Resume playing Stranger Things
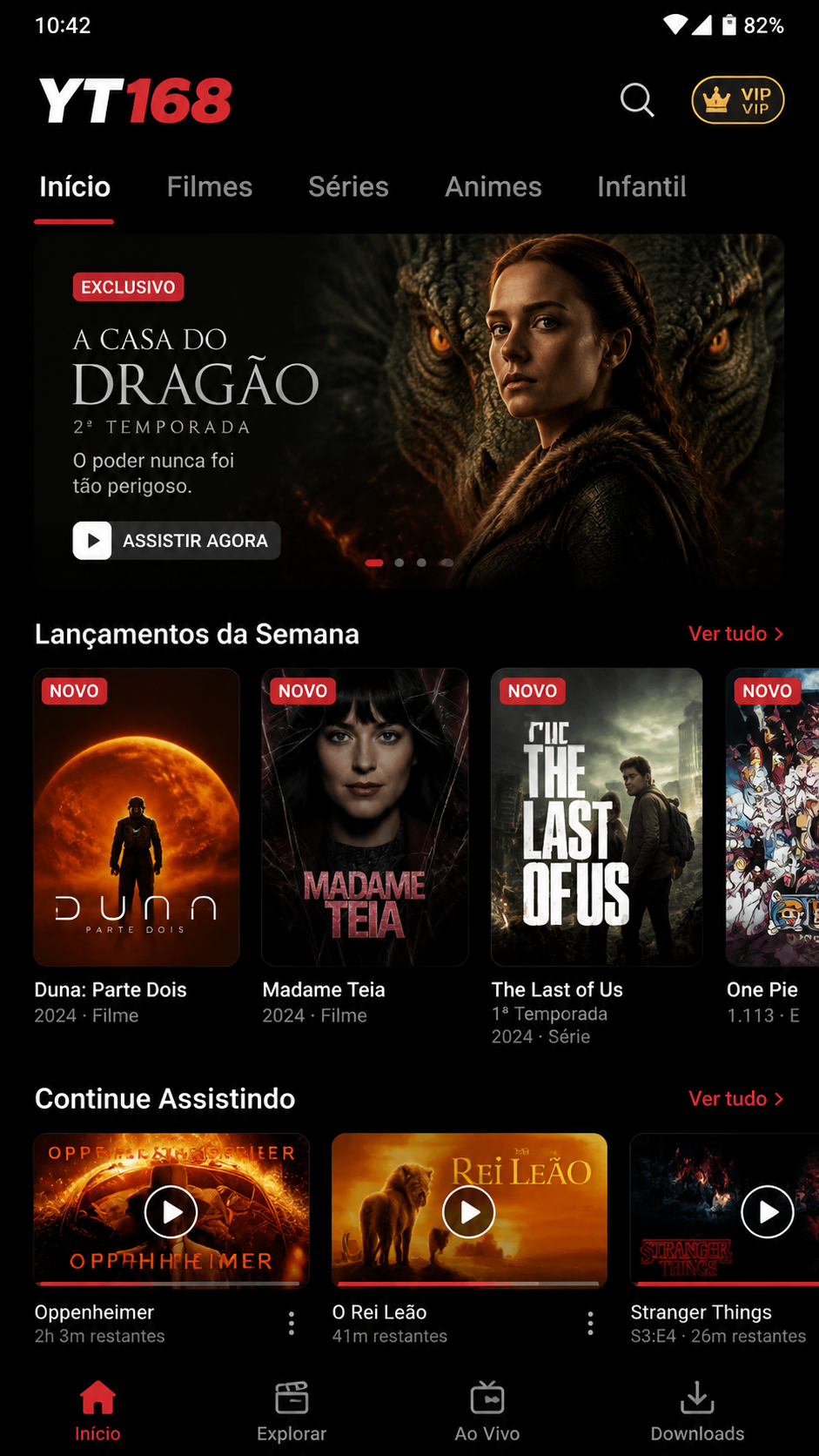Screen dimensions: 819x1456 [x=767, y=1211]
